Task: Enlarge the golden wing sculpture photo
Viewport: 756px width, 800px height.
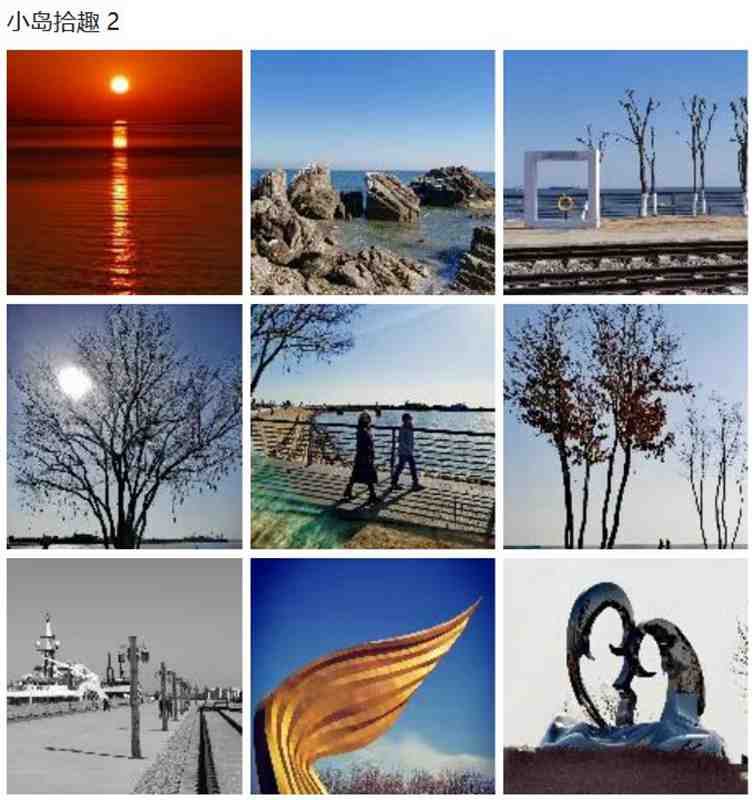Action: click(372, 676)
